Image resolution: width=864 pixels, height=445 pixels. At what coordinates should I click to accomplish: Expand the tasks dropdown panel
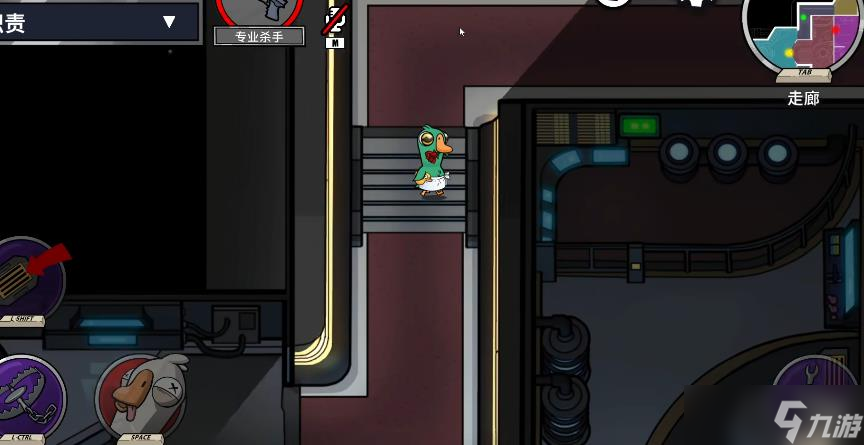click(x=168, y=21)
